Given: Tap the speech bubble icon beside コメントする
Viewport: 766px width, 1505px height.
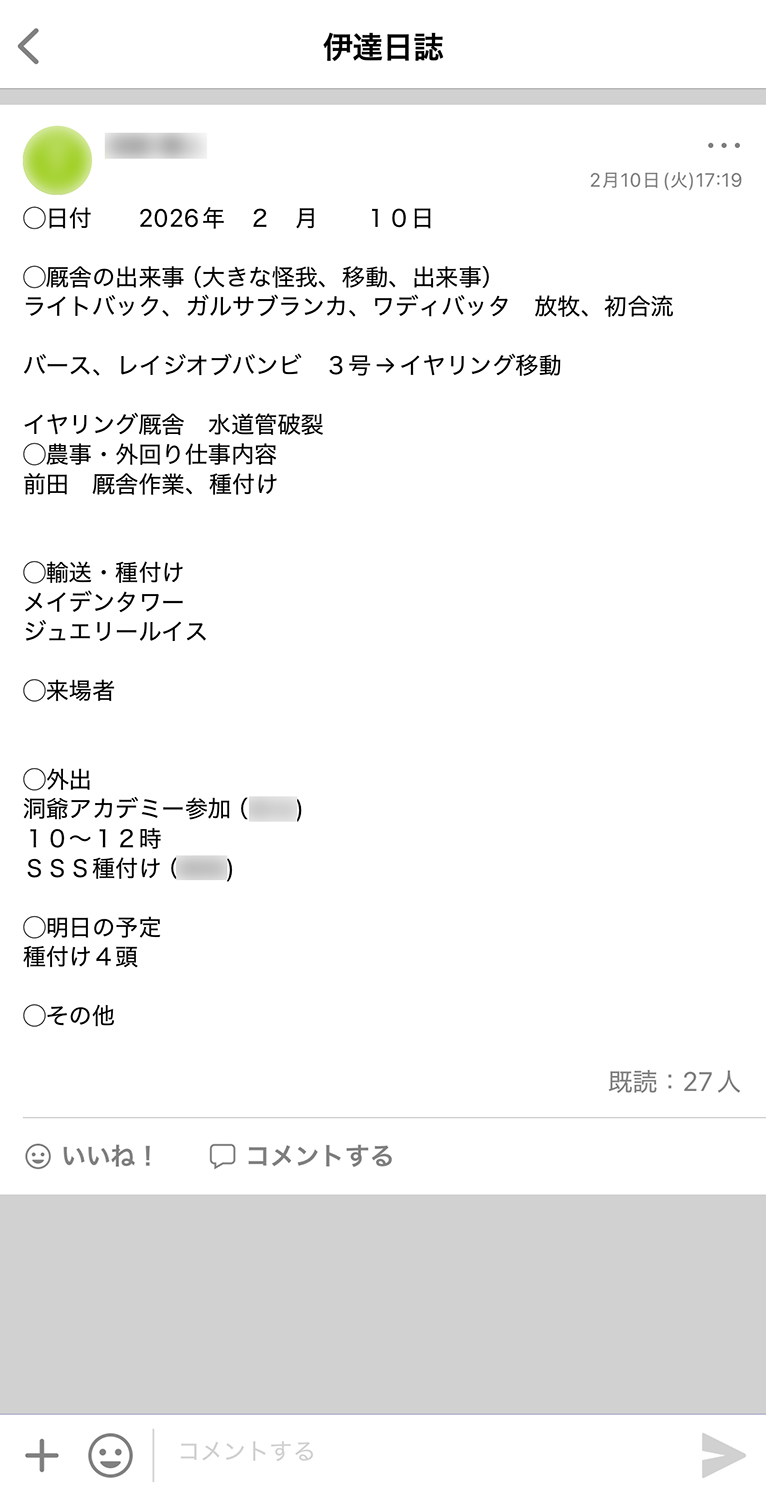Looking at the screenshot, I should (221, 1156).
